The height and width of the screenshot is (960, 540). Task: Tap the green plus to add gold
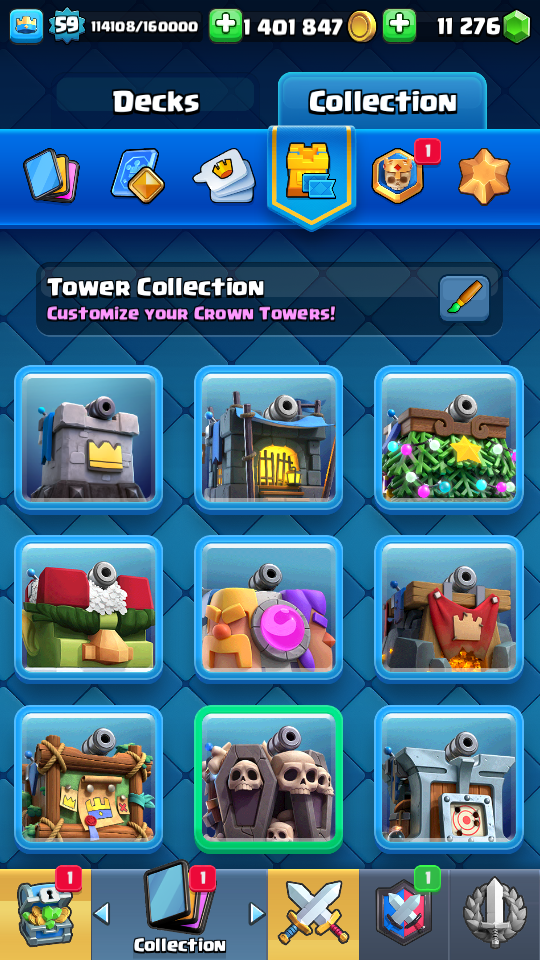[x=226, y=26]
